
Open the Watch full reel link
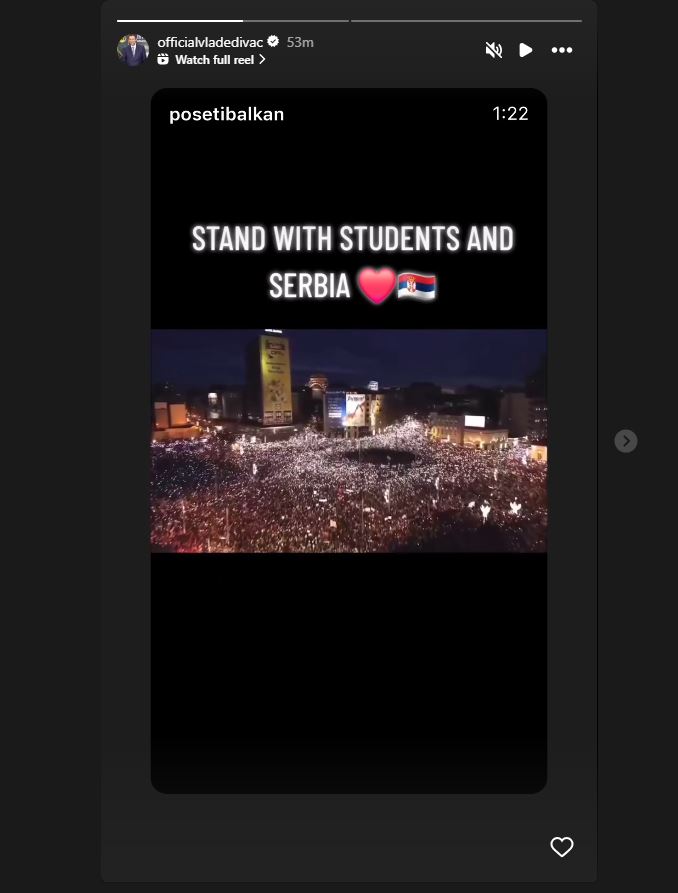pyautogui.click(x=214, y=60)
